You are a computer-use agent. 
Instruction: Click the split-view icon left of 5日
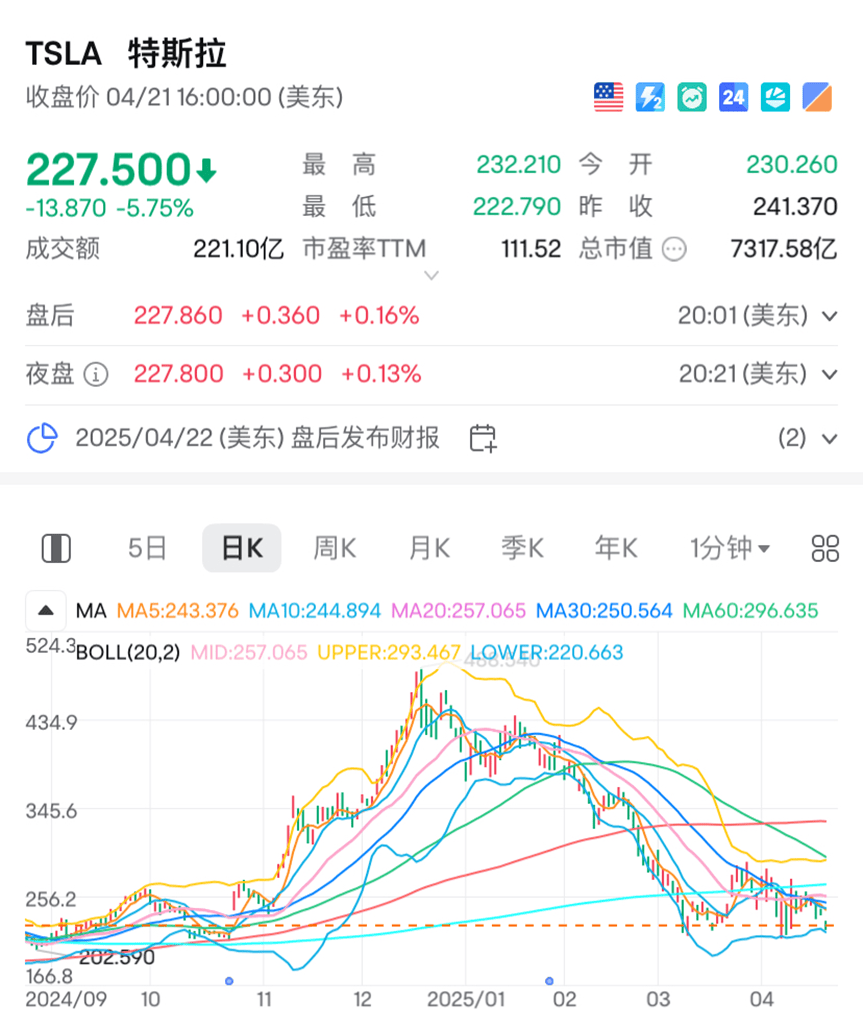(x=56, y=548)
